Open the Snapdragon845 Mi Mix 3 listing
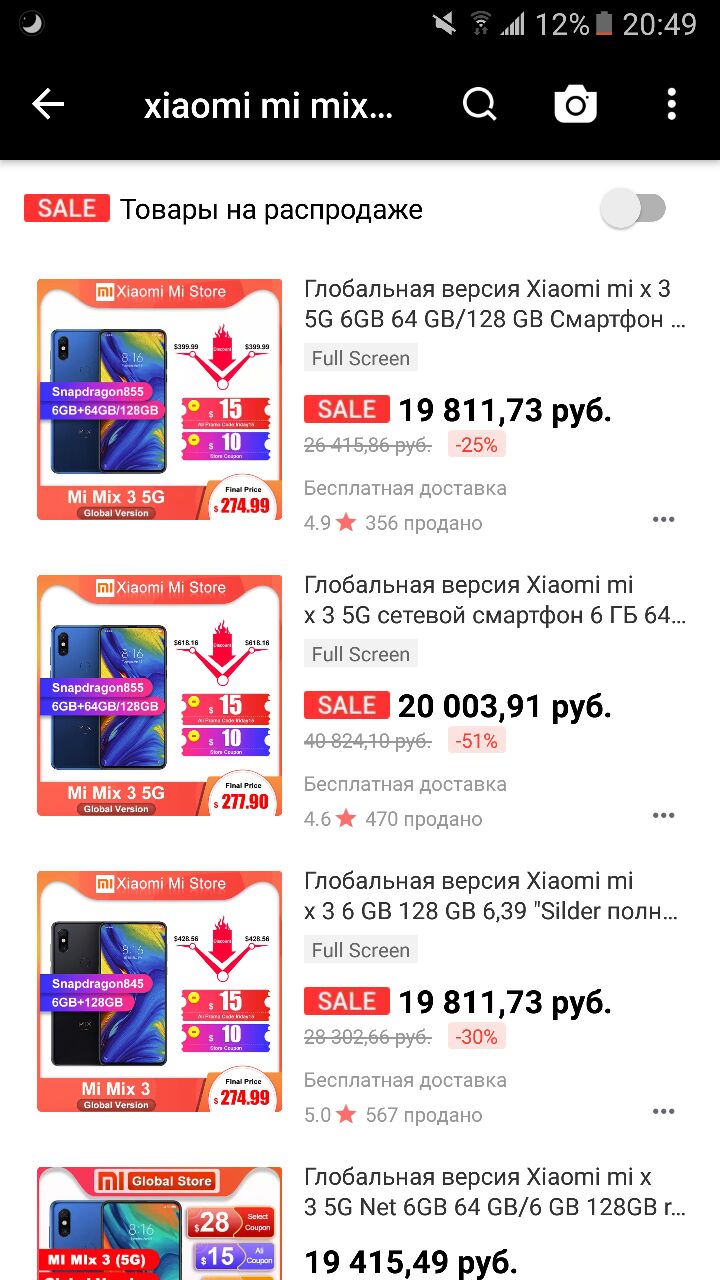The height and width of the screenshot is (1280, 720). pos(360,992)
